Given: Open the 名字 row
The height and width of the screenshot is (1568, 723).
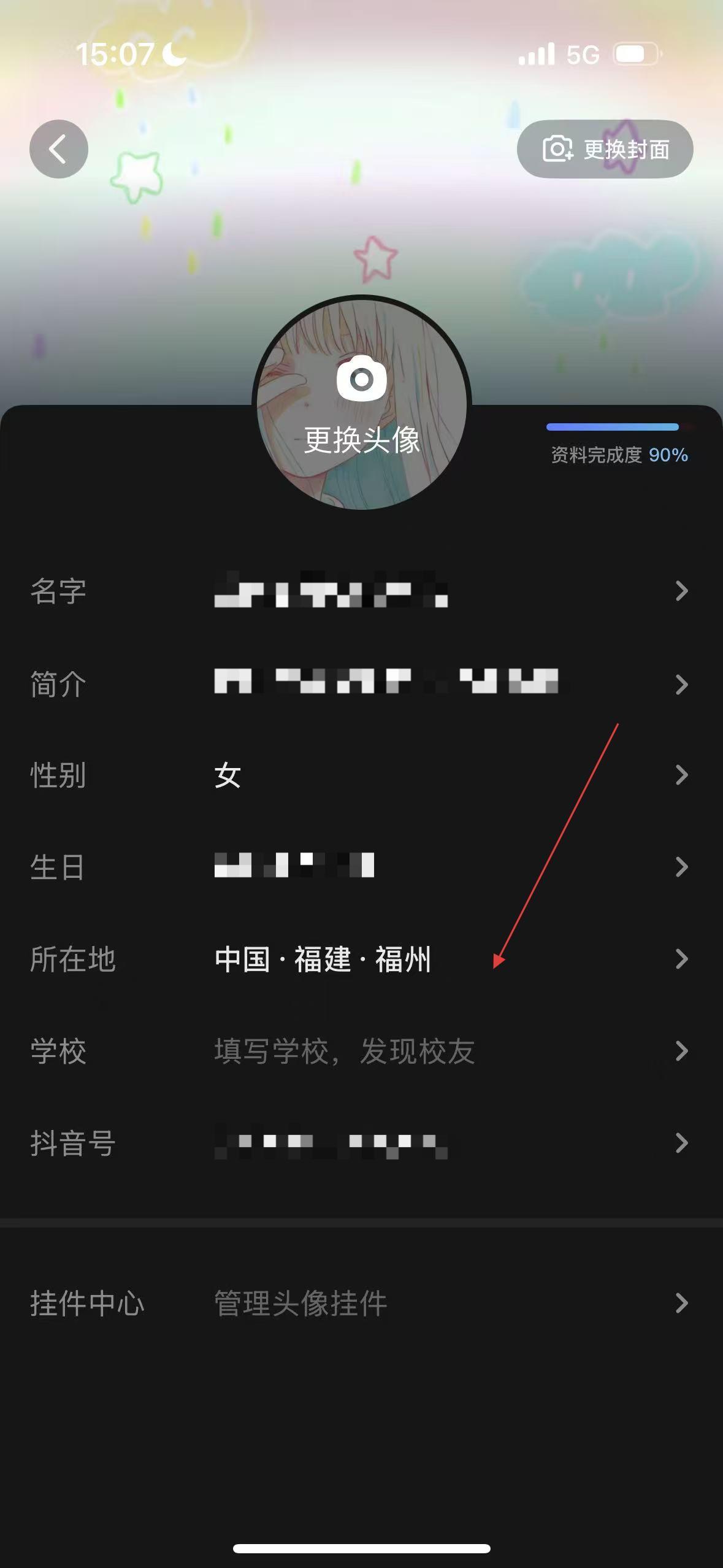Looking at the screenshot, I should pyautogui.click(x=361, y=591).
